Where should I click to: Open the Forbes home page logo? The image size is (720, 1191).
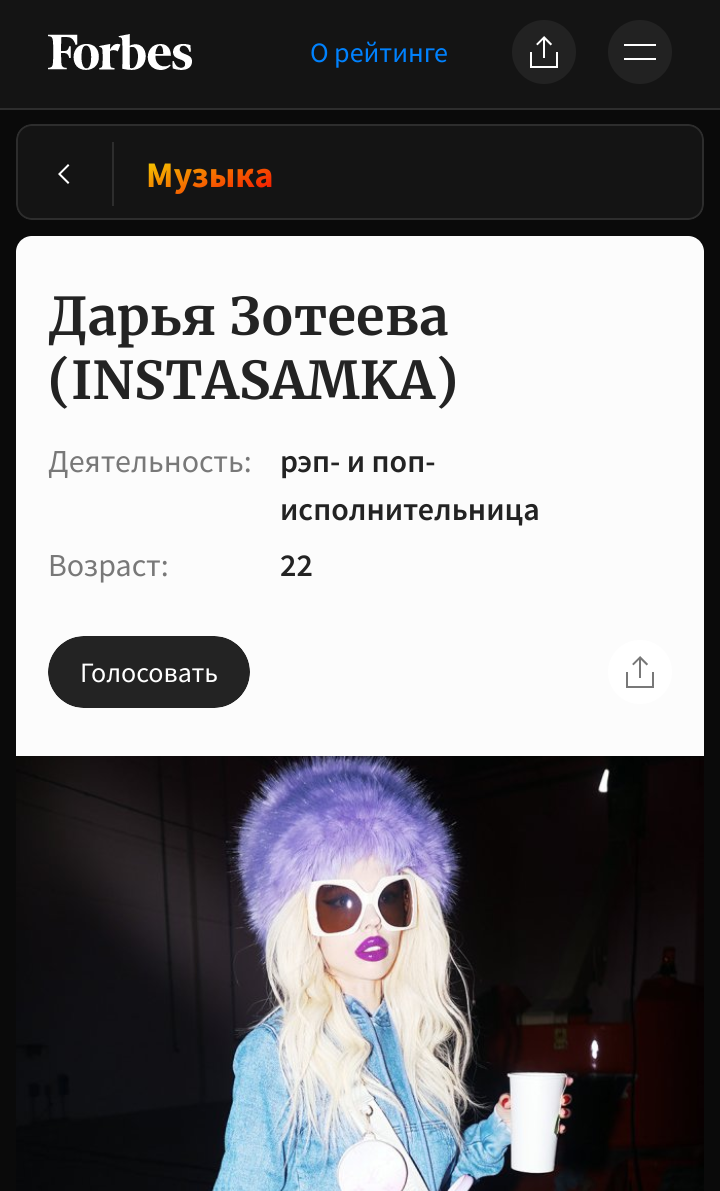click(120, 53)
